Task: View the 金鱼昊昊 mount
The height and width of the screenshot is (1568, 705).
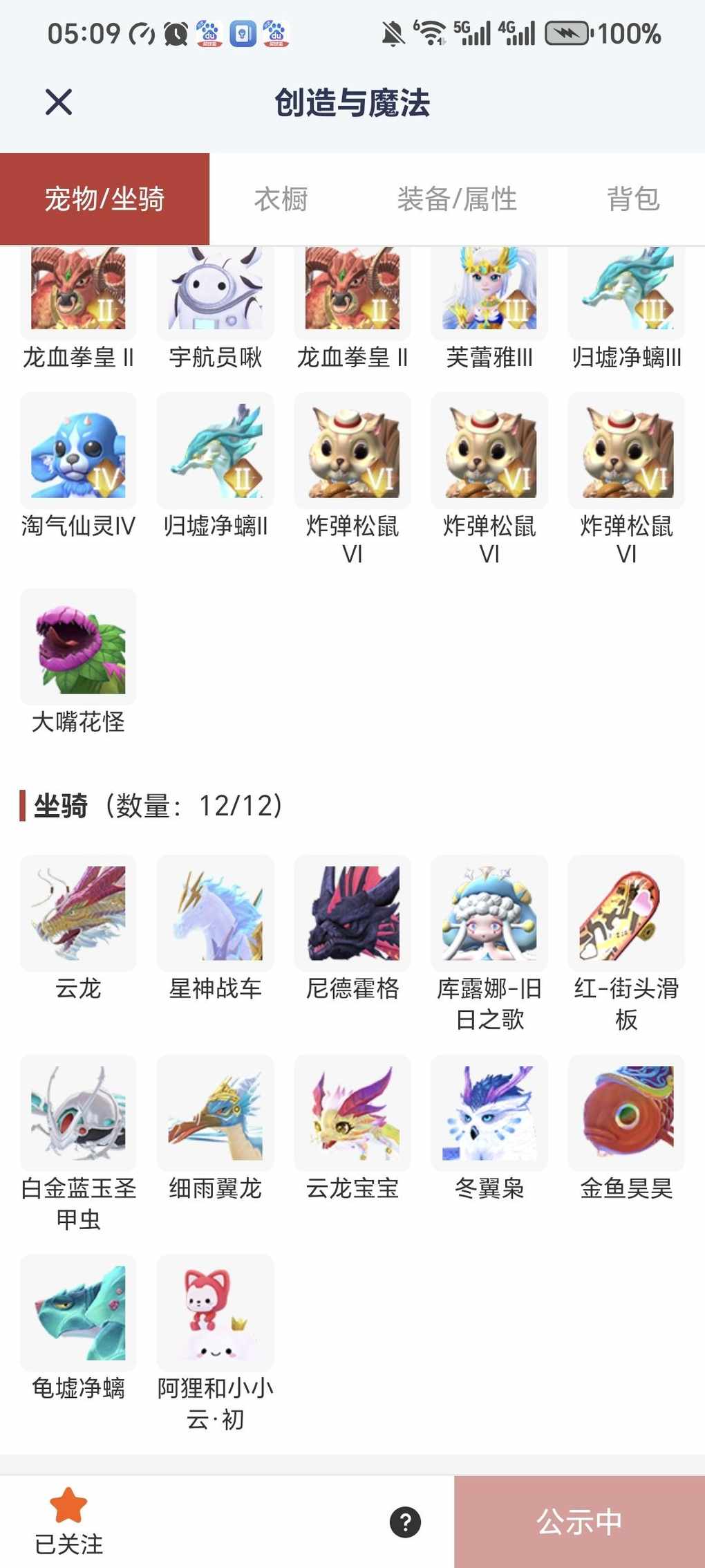Action: pos(626,1113)
